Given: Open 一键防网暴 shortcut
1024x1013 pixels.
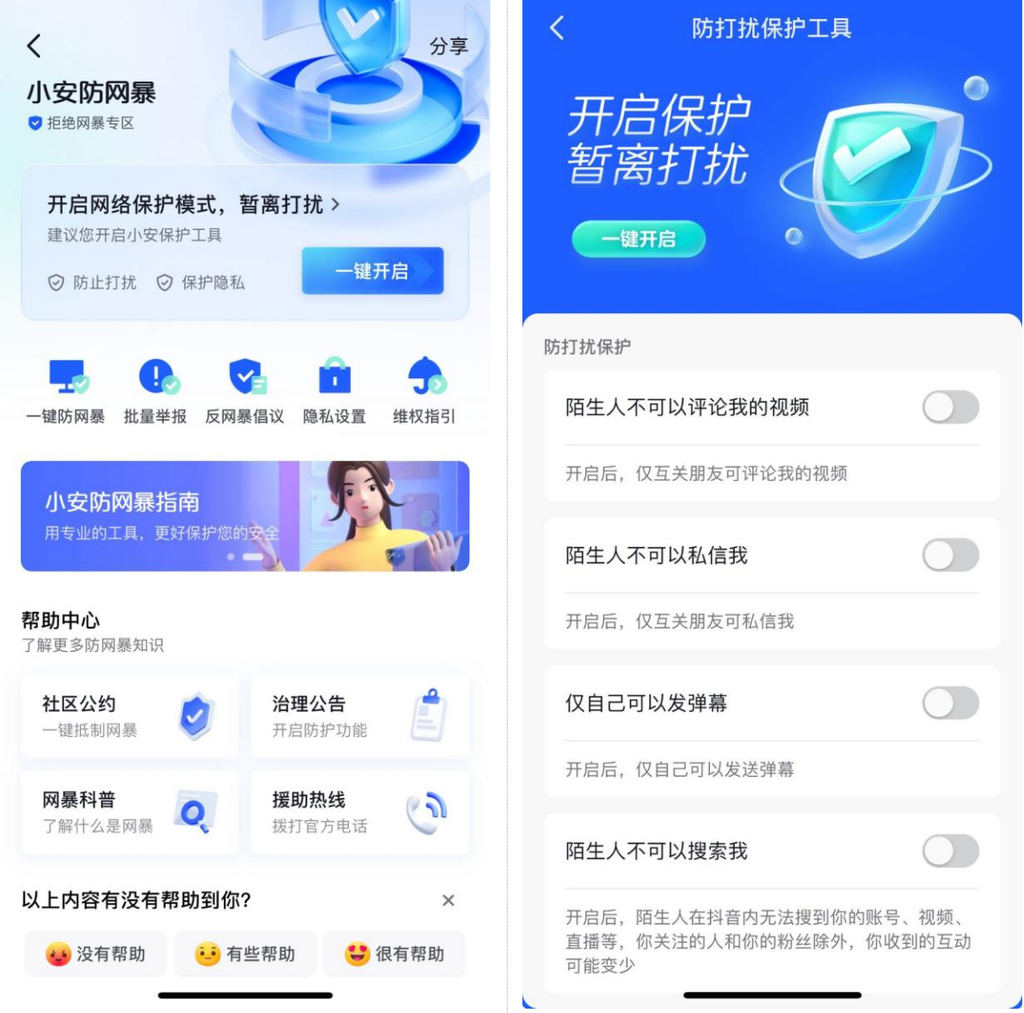Looking at the screenshot, I should [x=66, y=391].
